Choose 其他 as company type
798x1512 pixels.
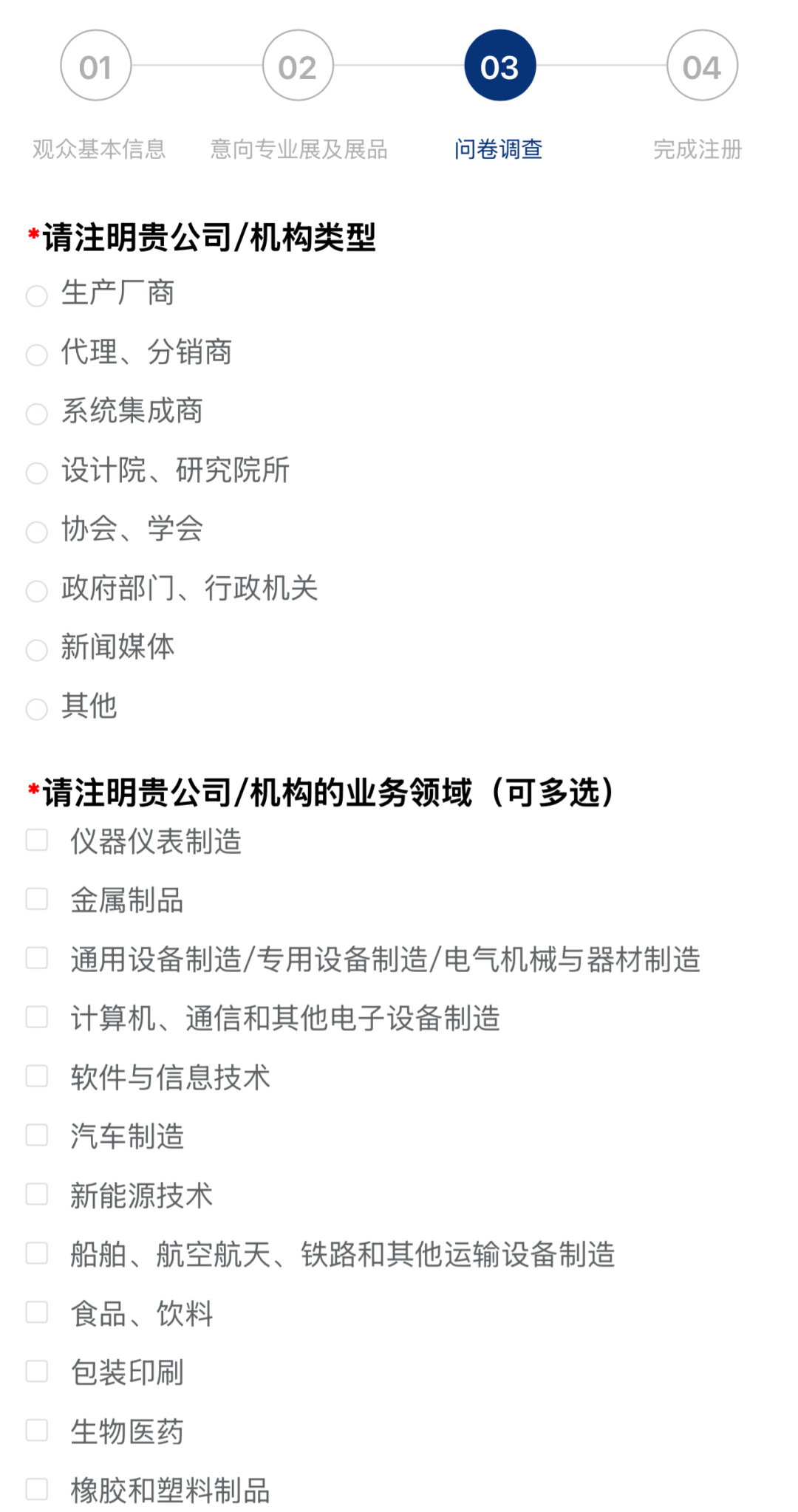click(x=36, y=709)
